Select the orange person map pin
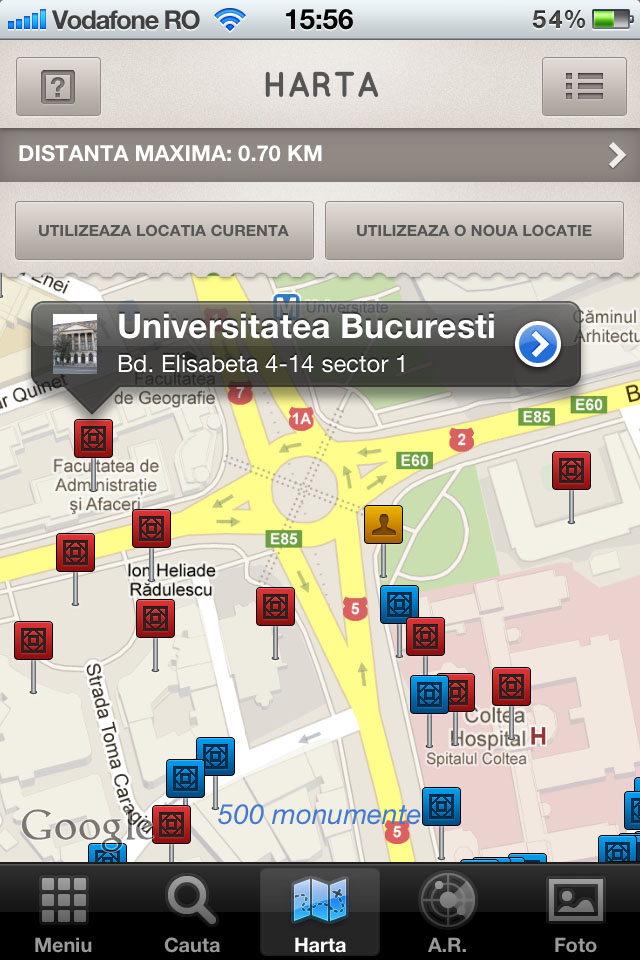Screen dimensions: 640x960 coord(383,524)
